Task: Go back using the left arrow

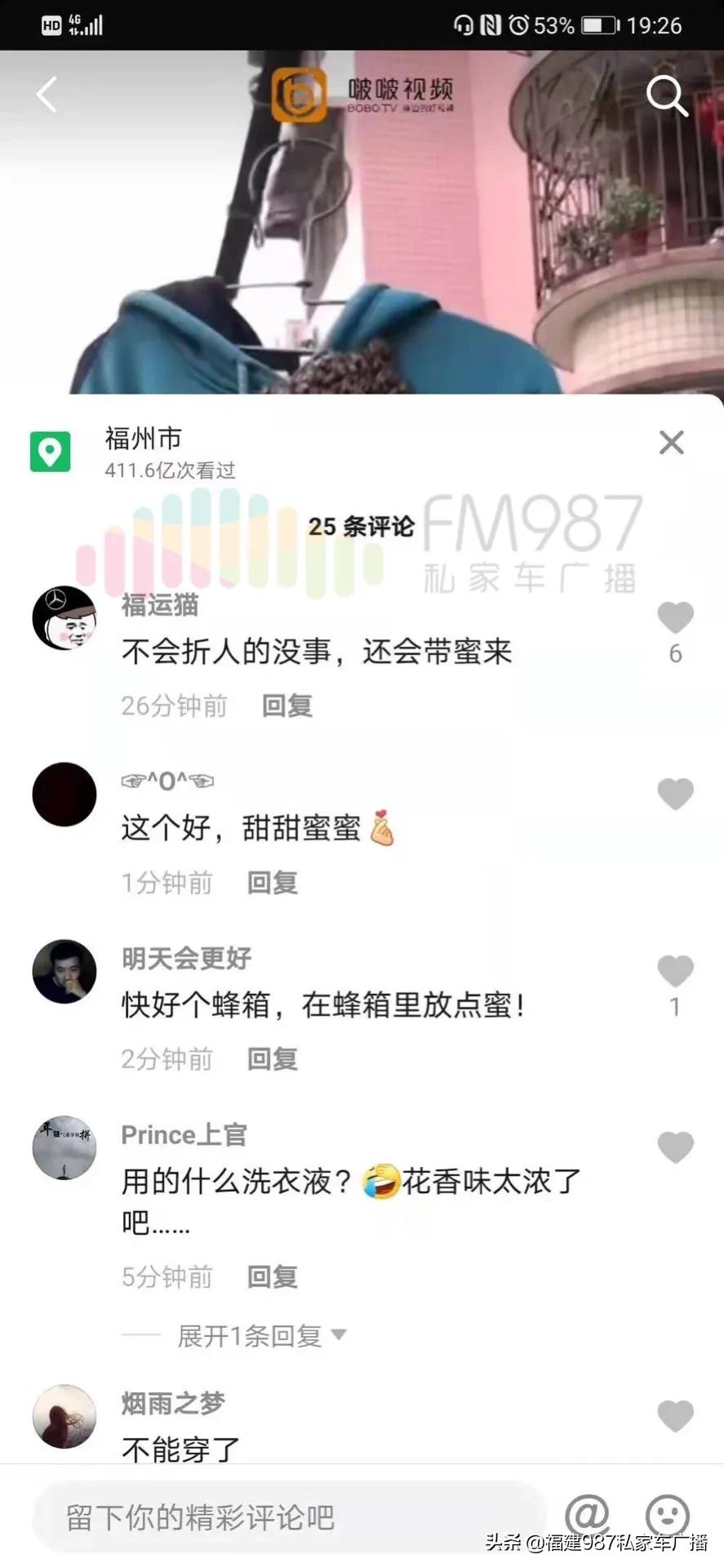Action: 47,94
